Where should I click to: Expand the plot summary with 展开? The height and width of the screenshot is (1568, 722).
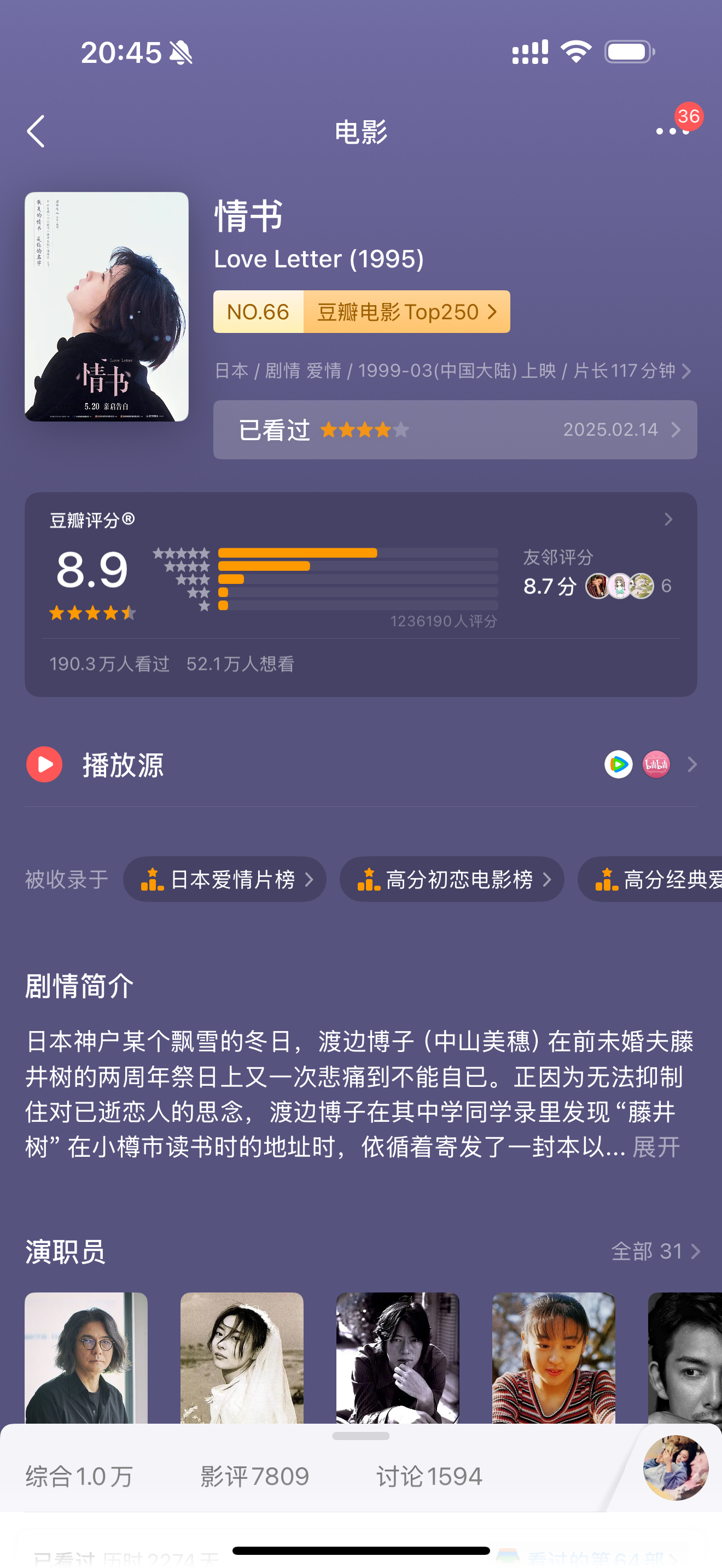point(656,1148)
